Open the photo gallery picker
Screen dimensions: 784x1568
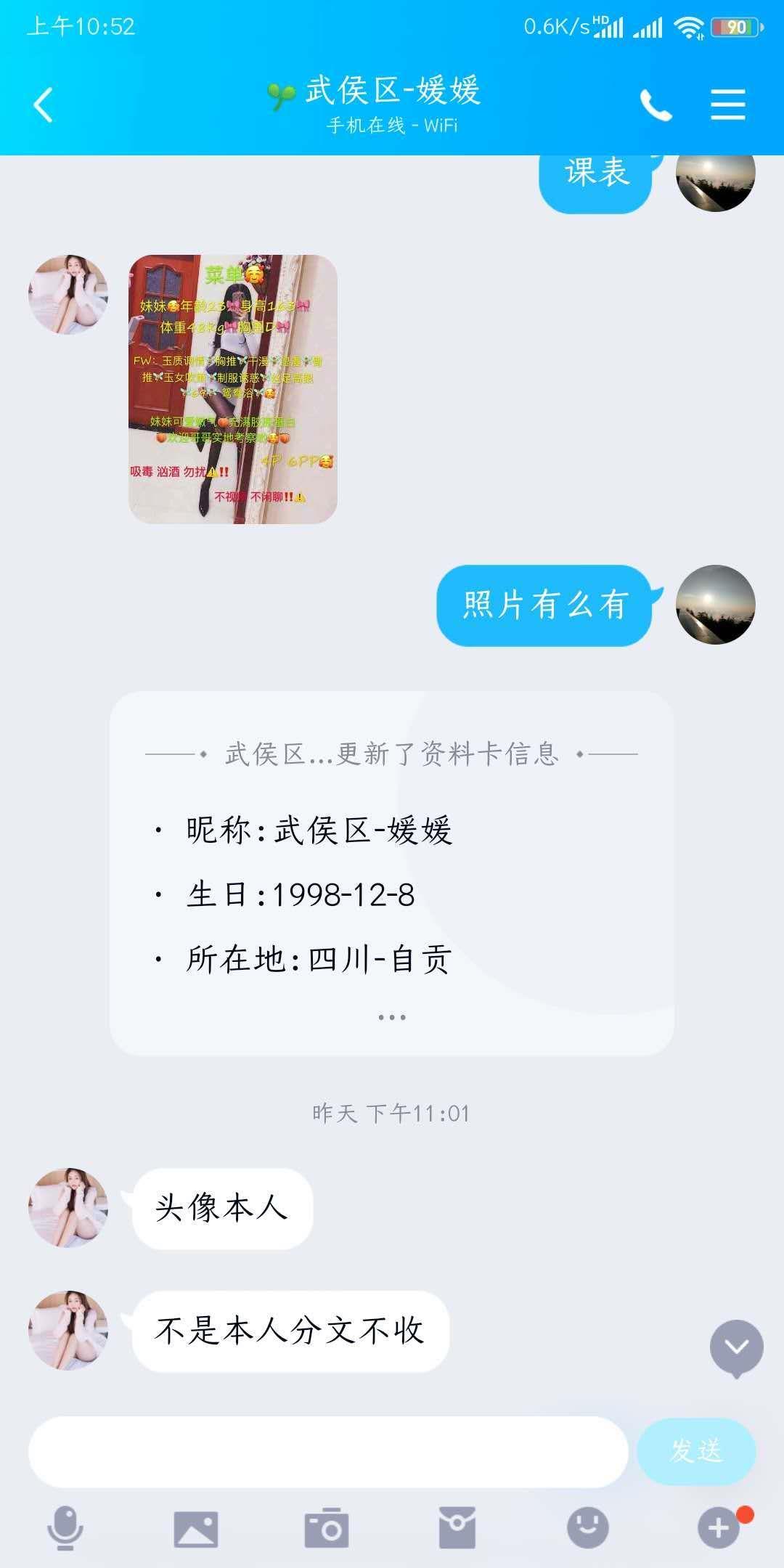point(196,1528)
